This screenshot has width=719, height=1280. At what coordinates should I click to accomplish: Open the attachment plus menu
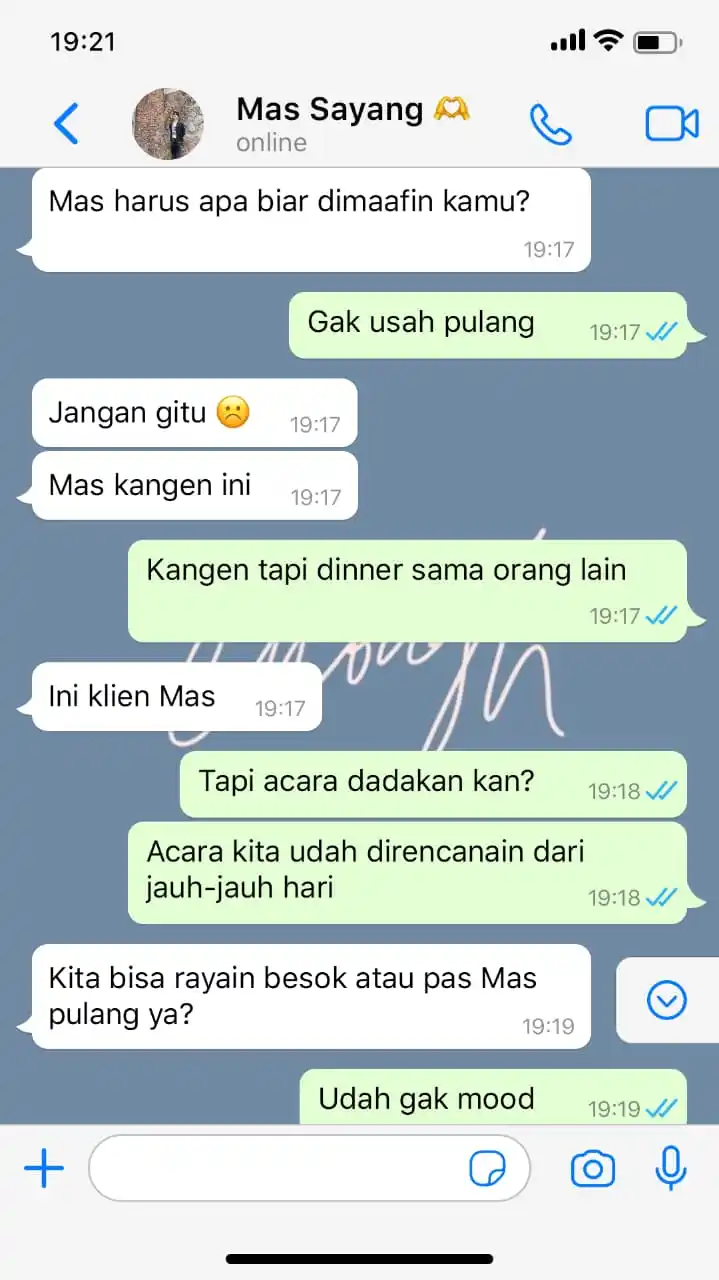pyautogui.click(x=44, y=1168)
